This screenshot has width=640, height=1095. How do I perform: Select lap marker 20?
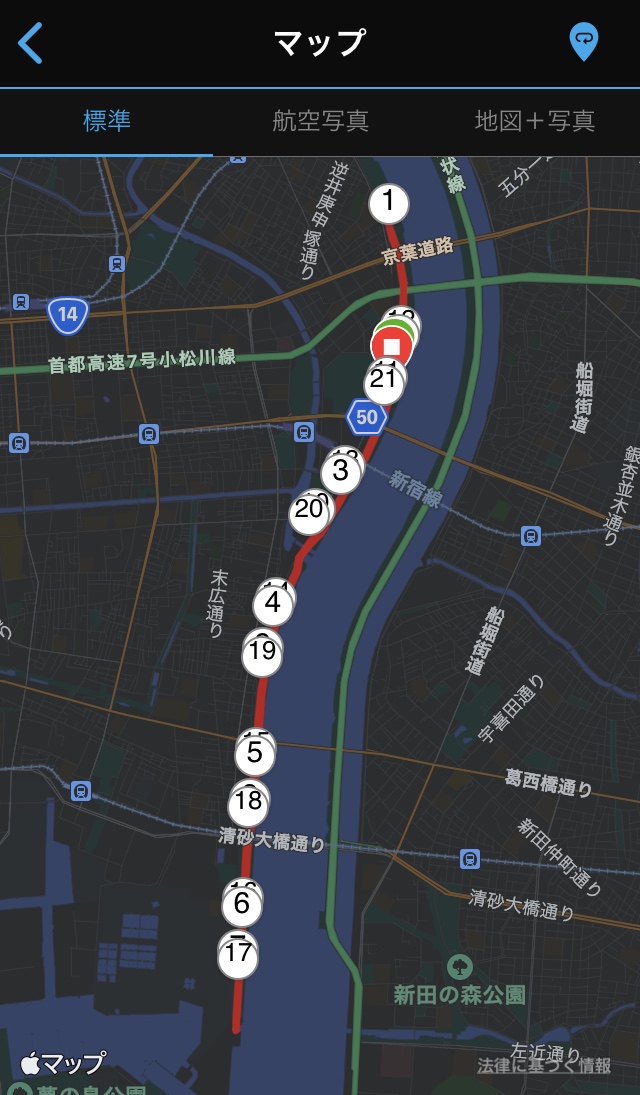310,512
